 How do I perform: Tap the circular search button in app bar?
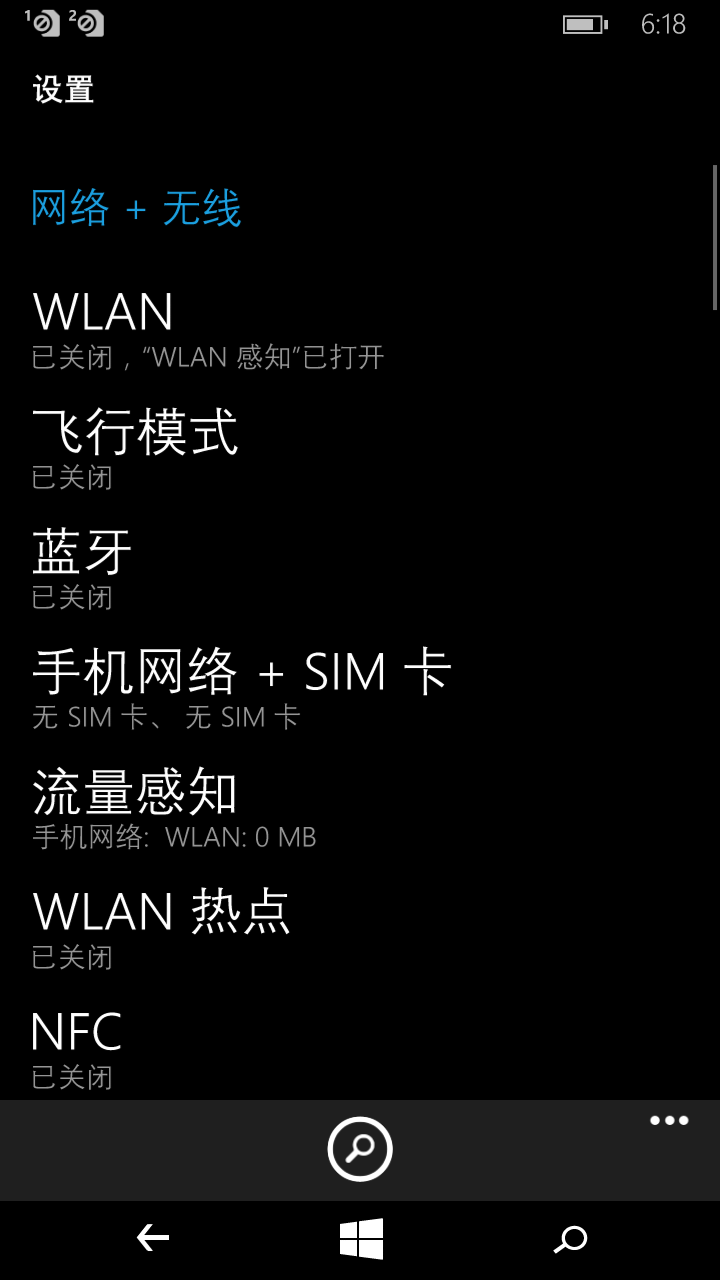pyautogui.click(x=360, y=1149)
